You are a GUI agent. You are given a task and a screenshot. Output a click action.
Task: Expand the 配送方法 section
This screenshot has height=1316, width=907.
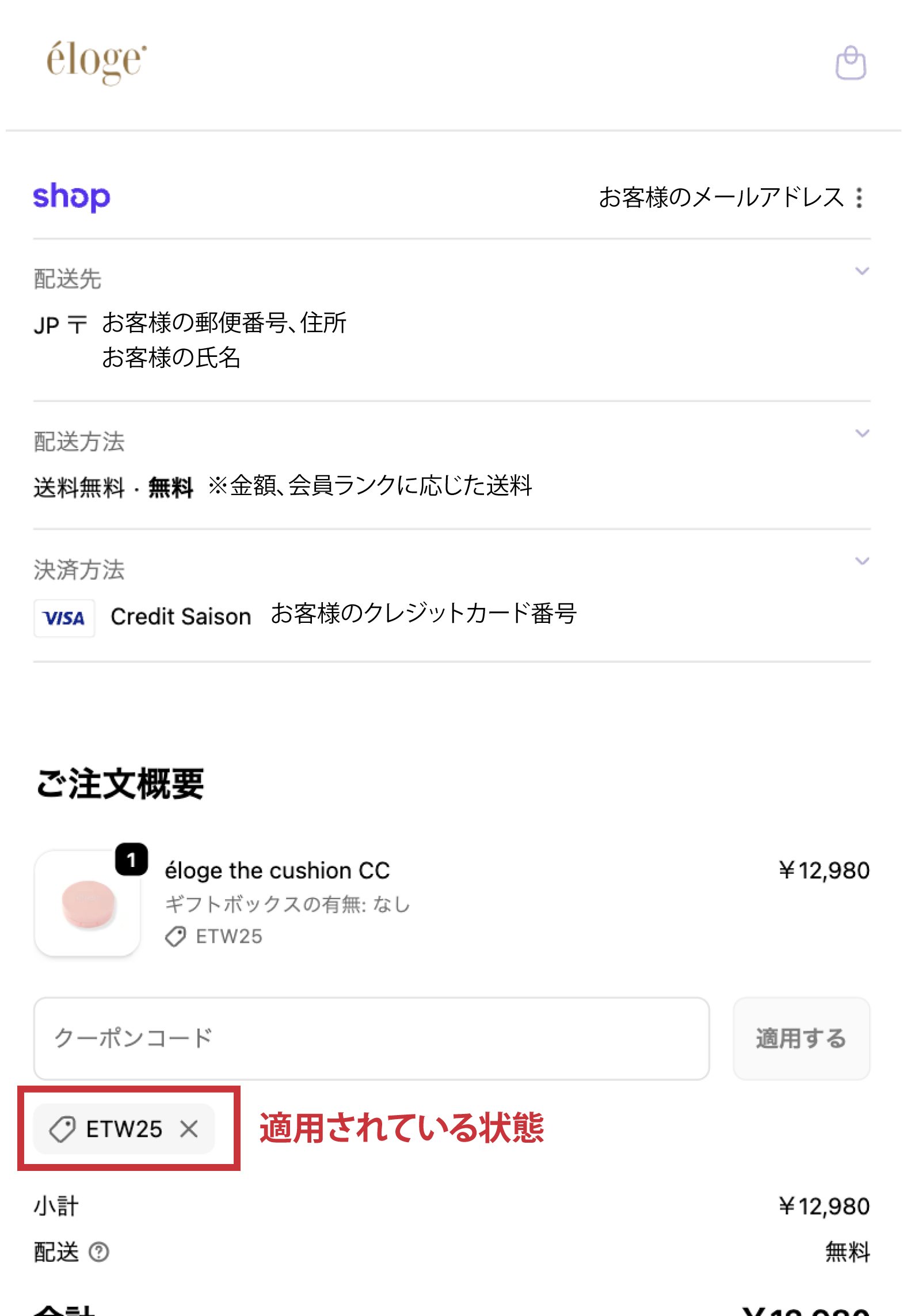tap(862, 433)
